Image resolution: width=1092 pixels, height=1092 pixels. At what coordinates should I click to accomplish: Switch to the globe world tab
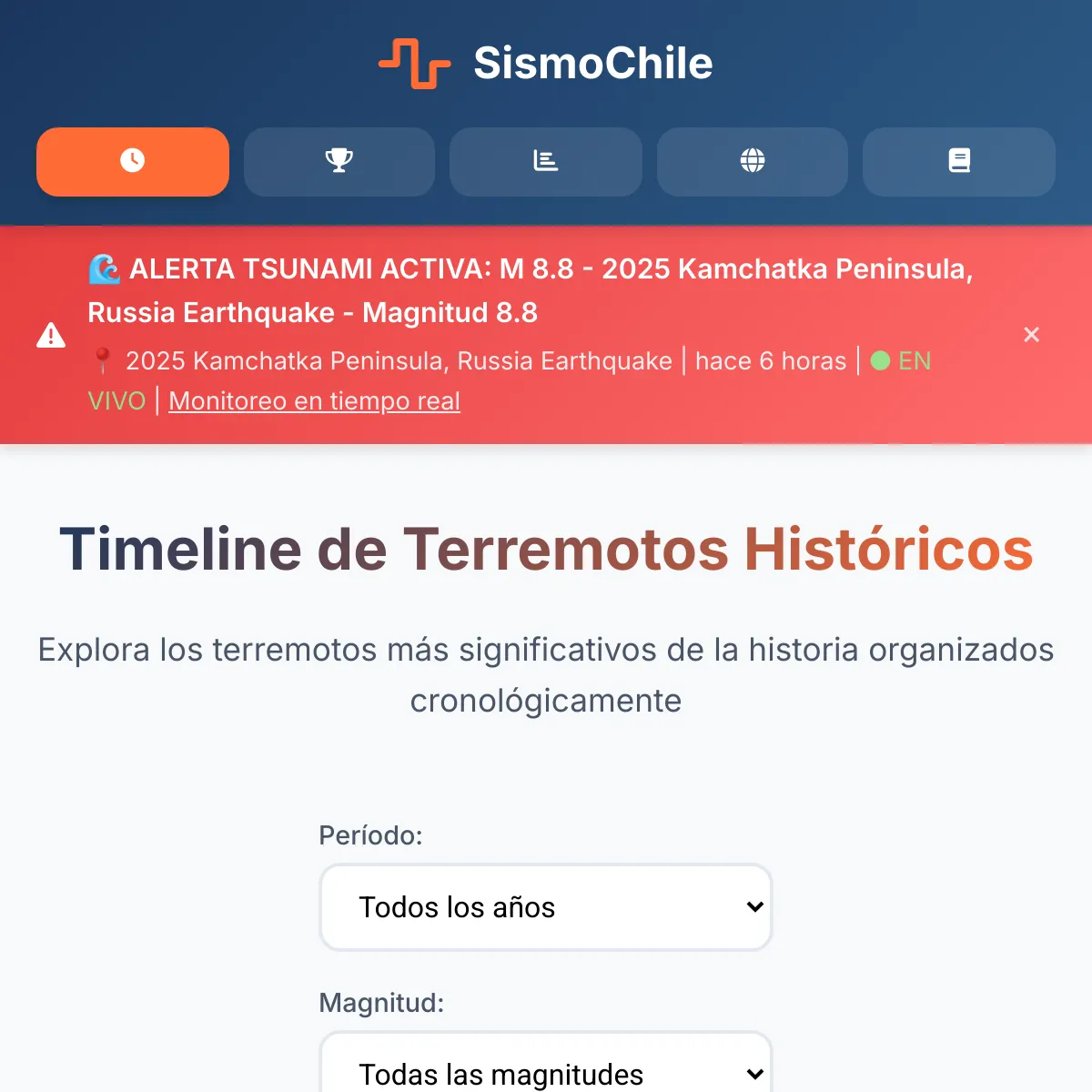pyautogui.click(x=753, y=161)
